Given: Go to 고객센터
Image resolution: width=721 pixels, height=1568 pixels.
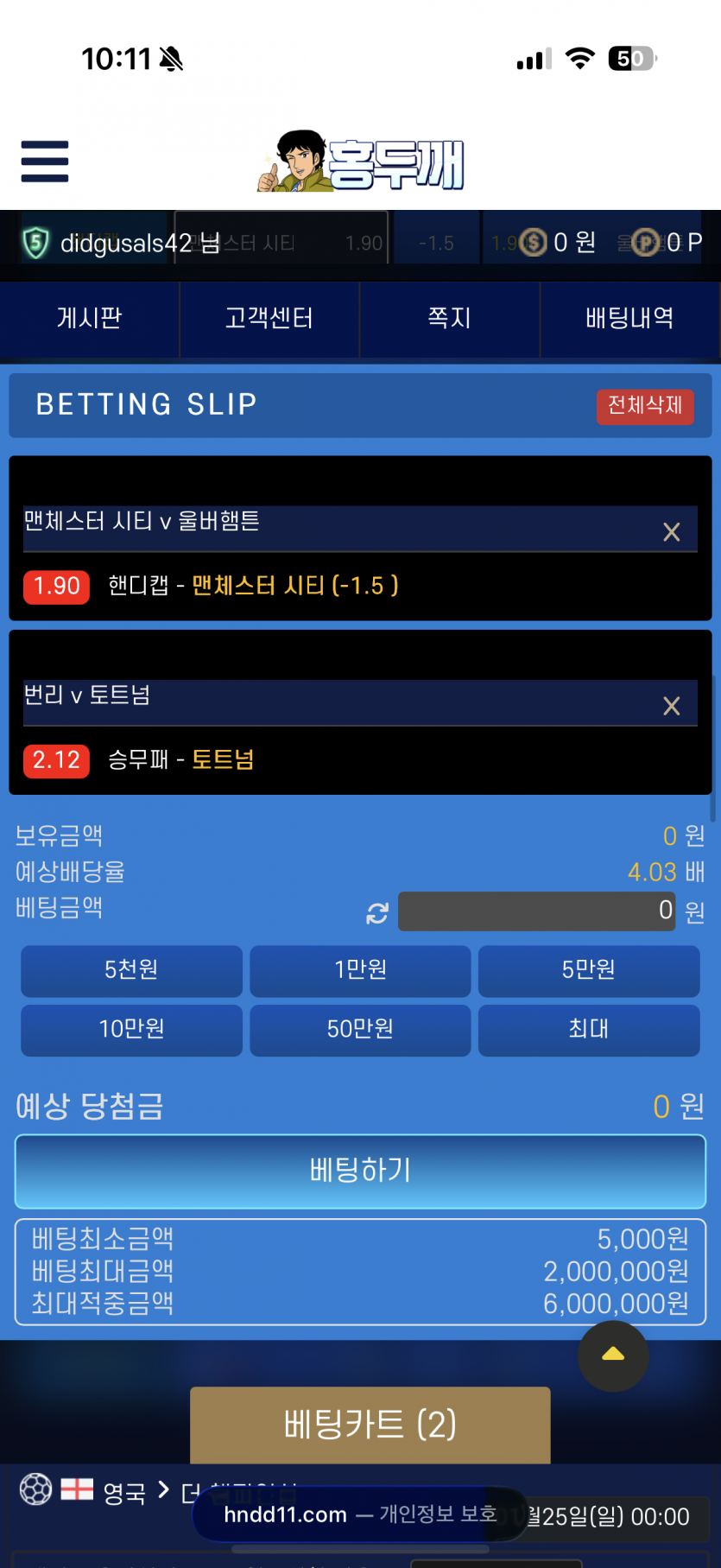Looking at the screenshot, I should [x=269, y=319].
